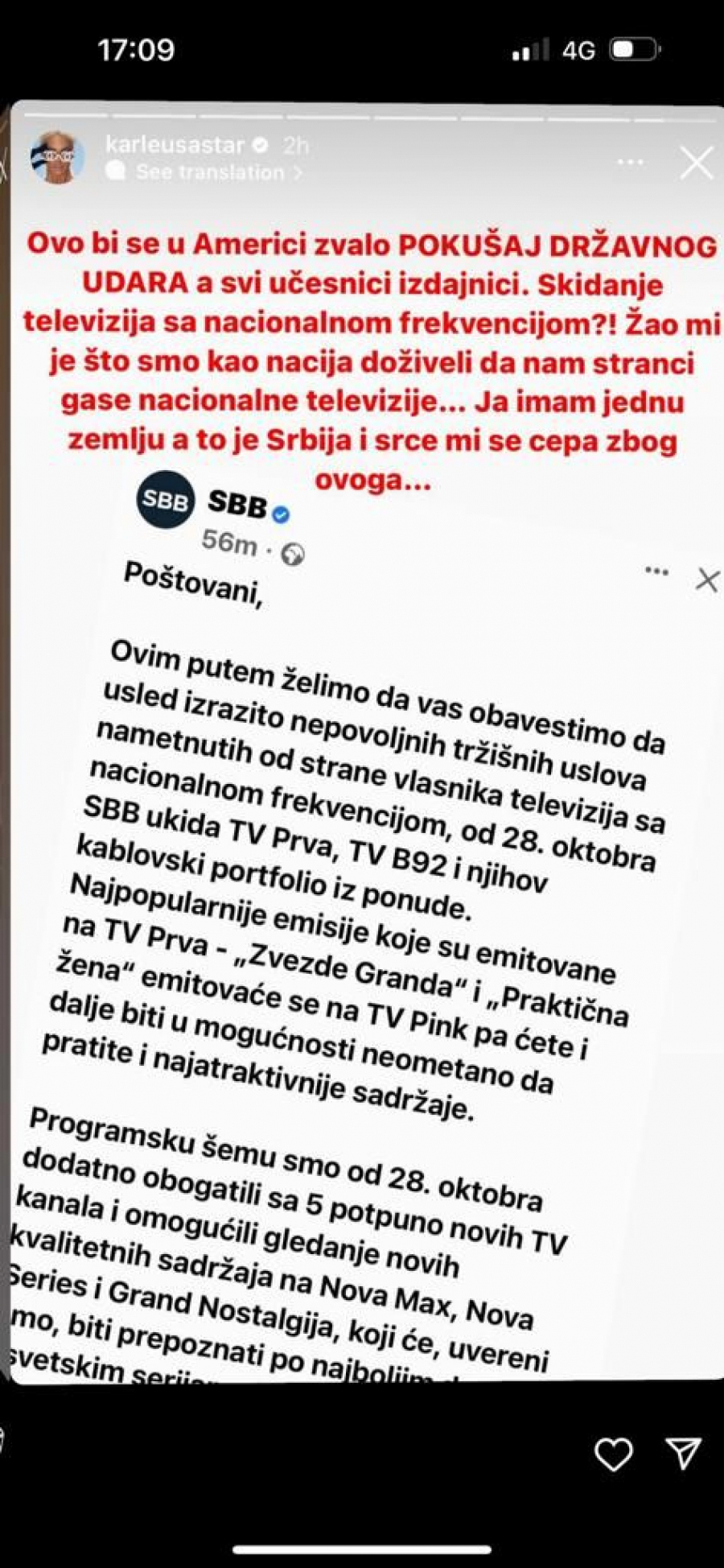
Task: Close the story using the X
Action: [x=695, y=163]
